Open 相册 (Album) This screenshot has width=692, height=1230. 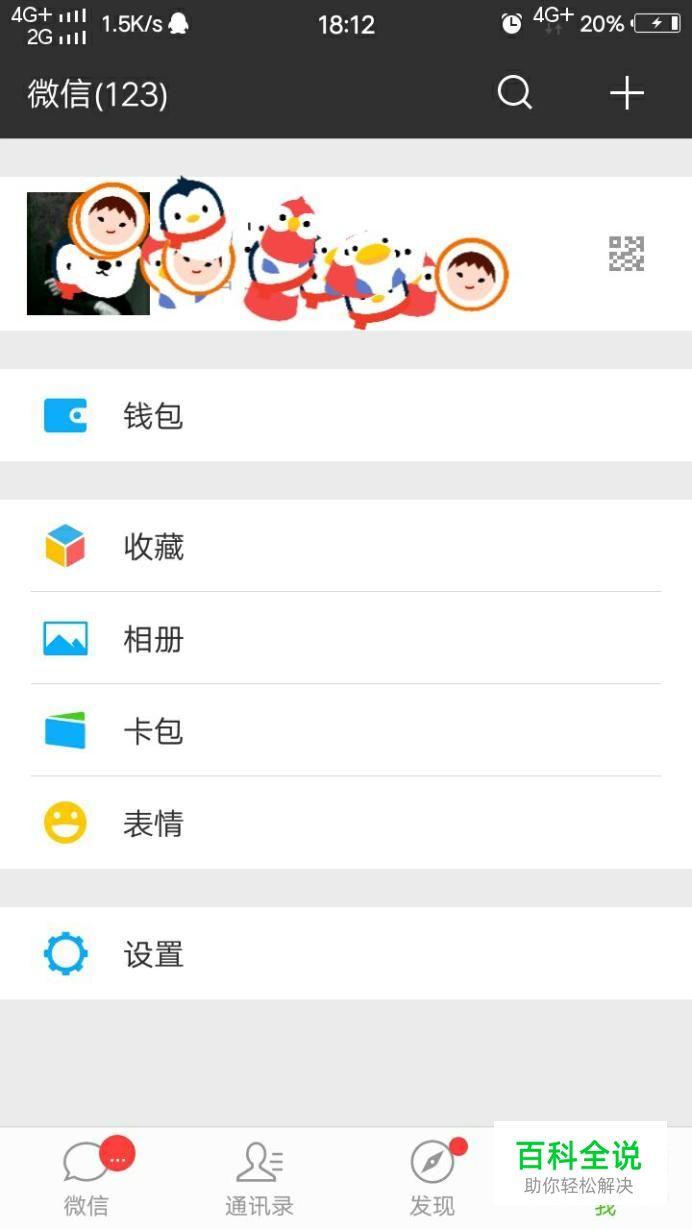tap(345, 639)
